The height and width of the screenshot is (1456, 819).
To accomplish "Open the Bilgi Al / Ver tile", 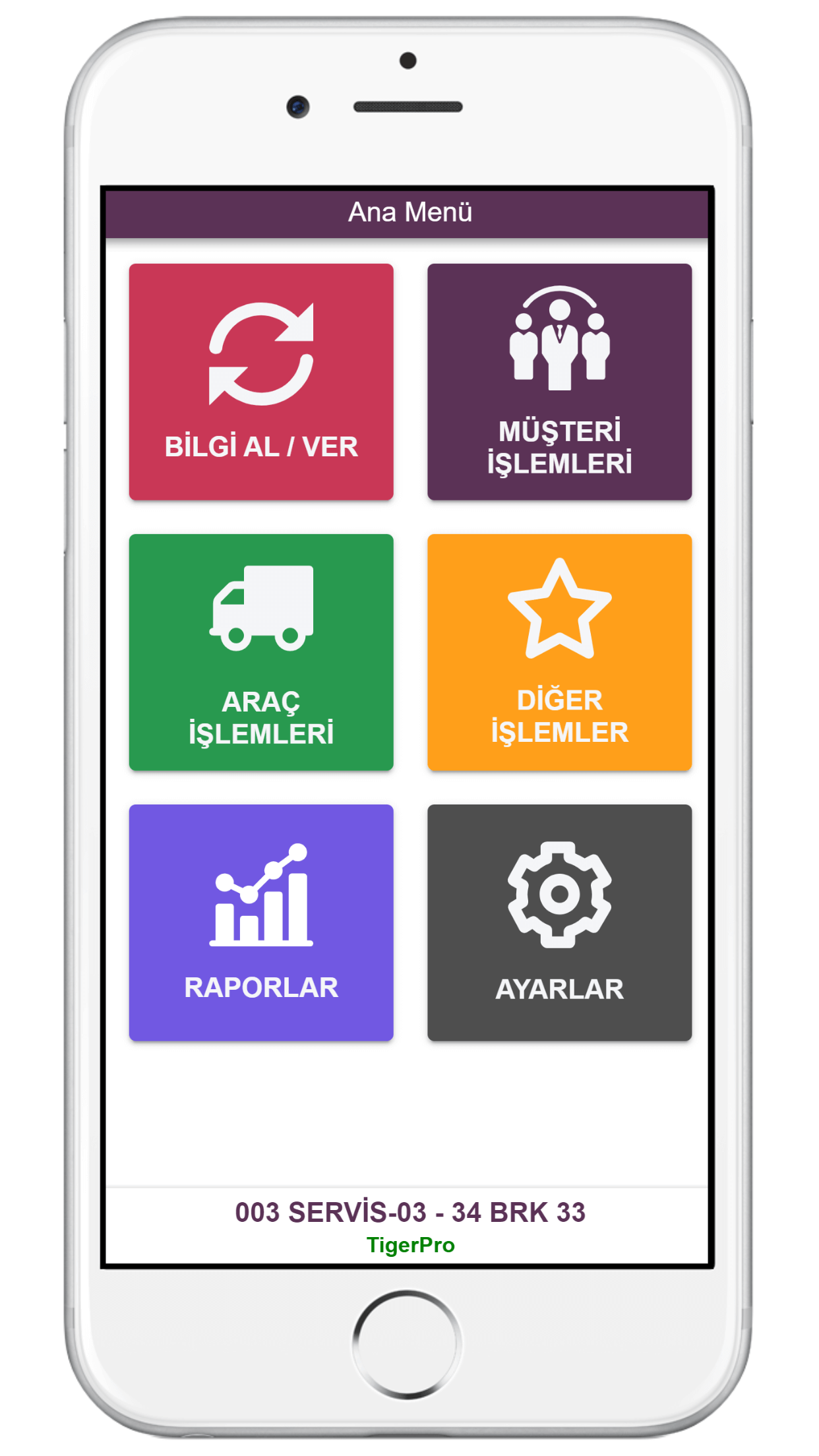I will (261, 382).
